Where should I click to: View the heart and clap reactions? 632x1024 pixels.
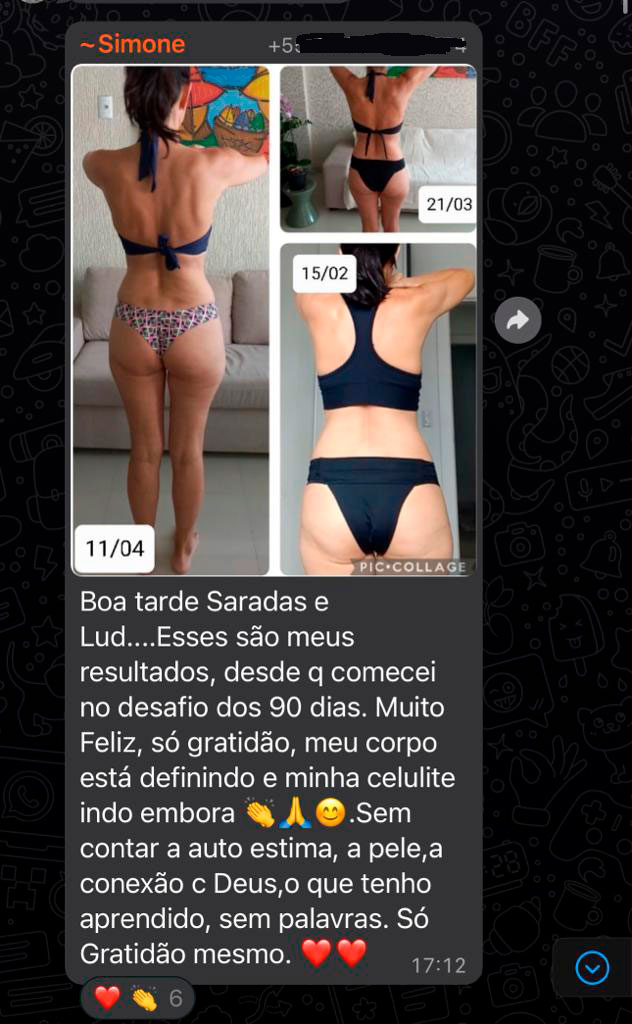tap(137, 997)
